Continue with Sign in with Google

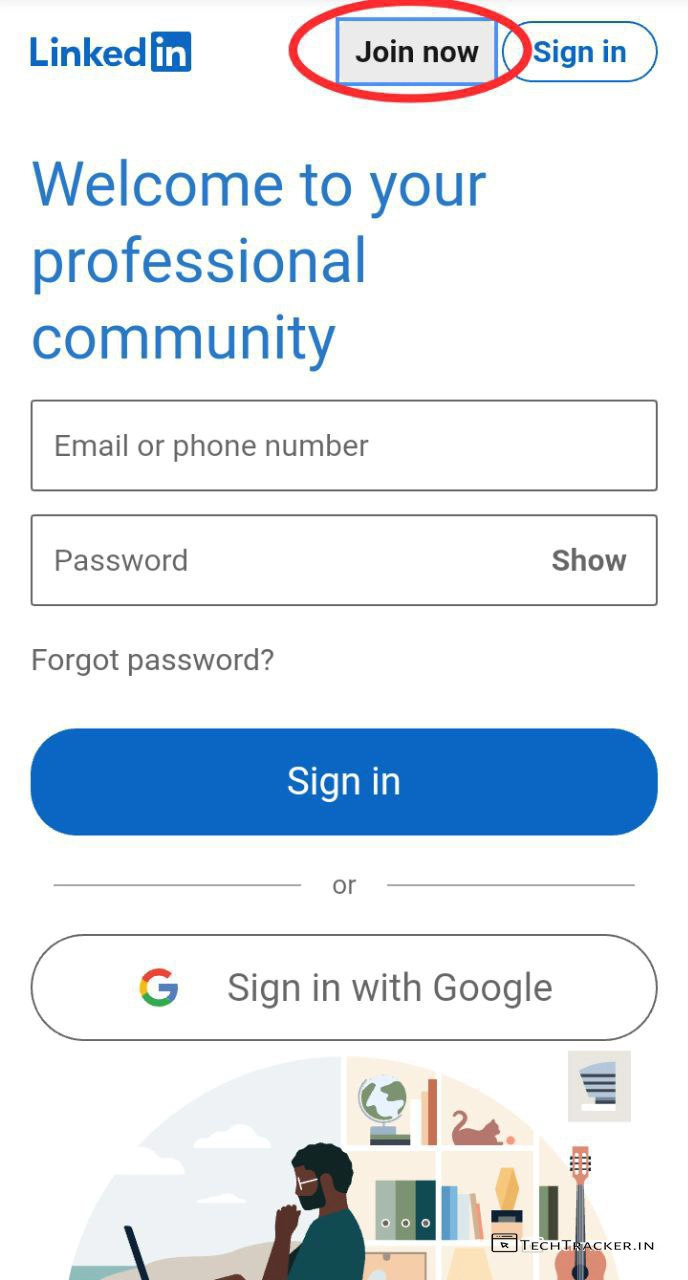tap(343, 988)
